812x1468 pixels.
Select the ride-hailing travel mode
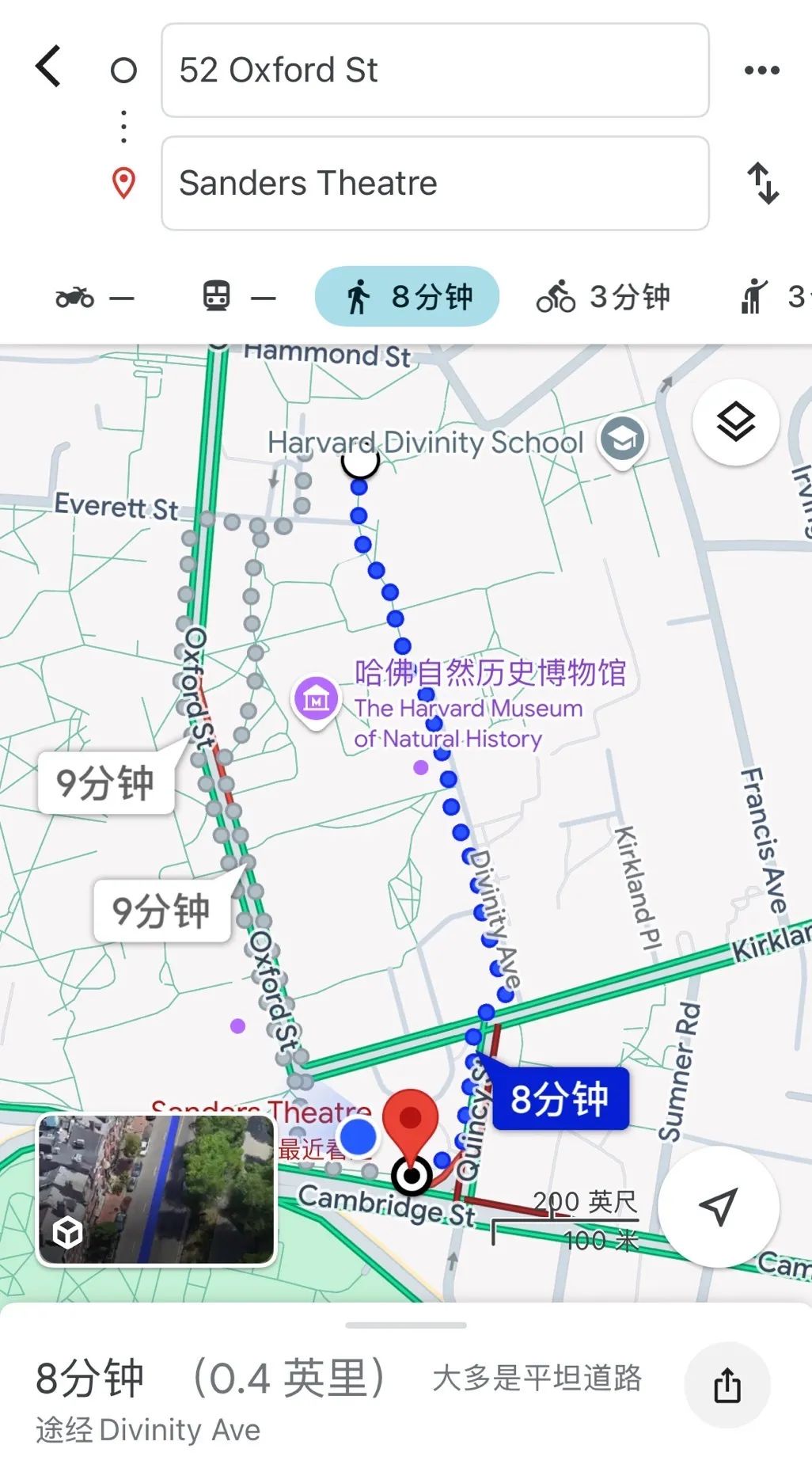[773, 297]
